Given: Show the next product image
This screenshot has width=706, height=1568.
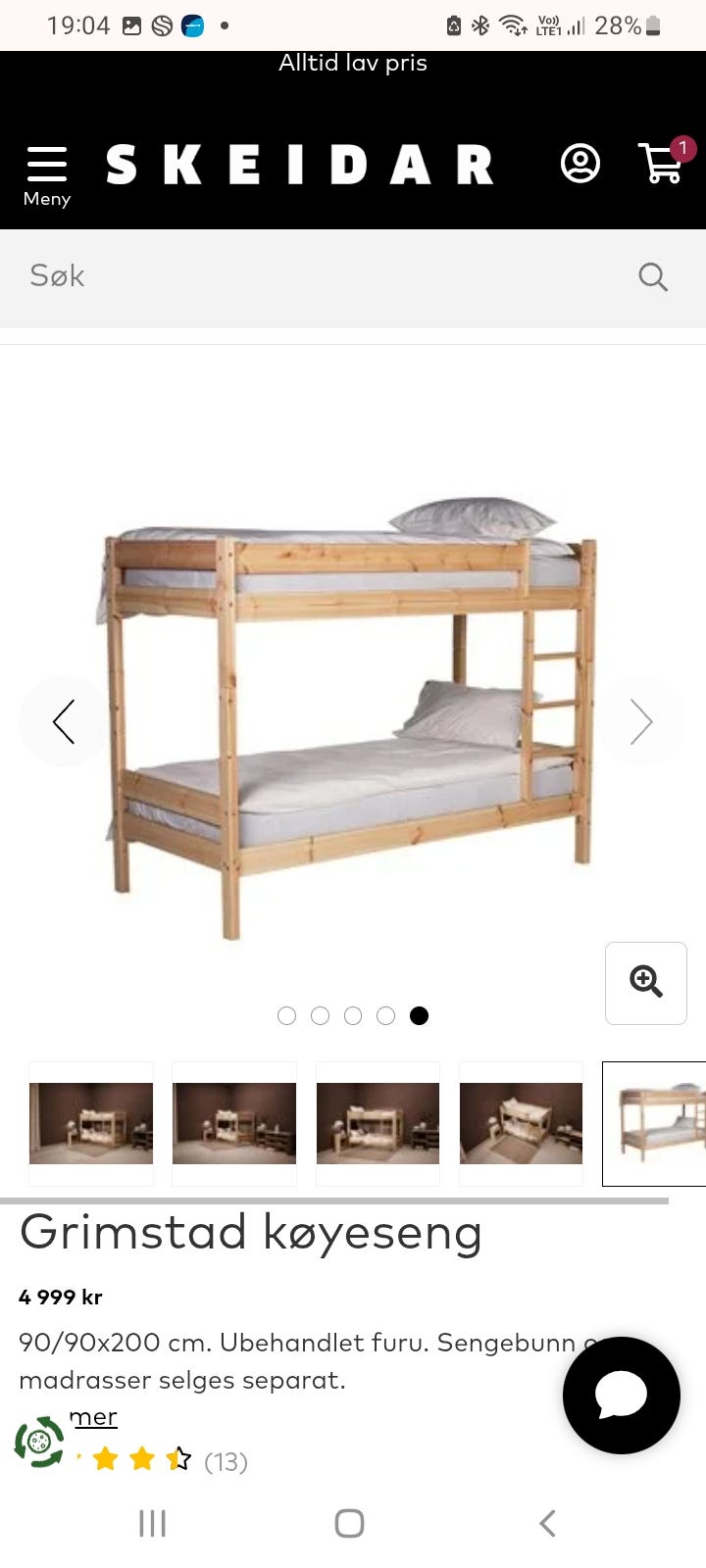Looking at the screenshot, I should pyautogui.click(x=642, y=722).
